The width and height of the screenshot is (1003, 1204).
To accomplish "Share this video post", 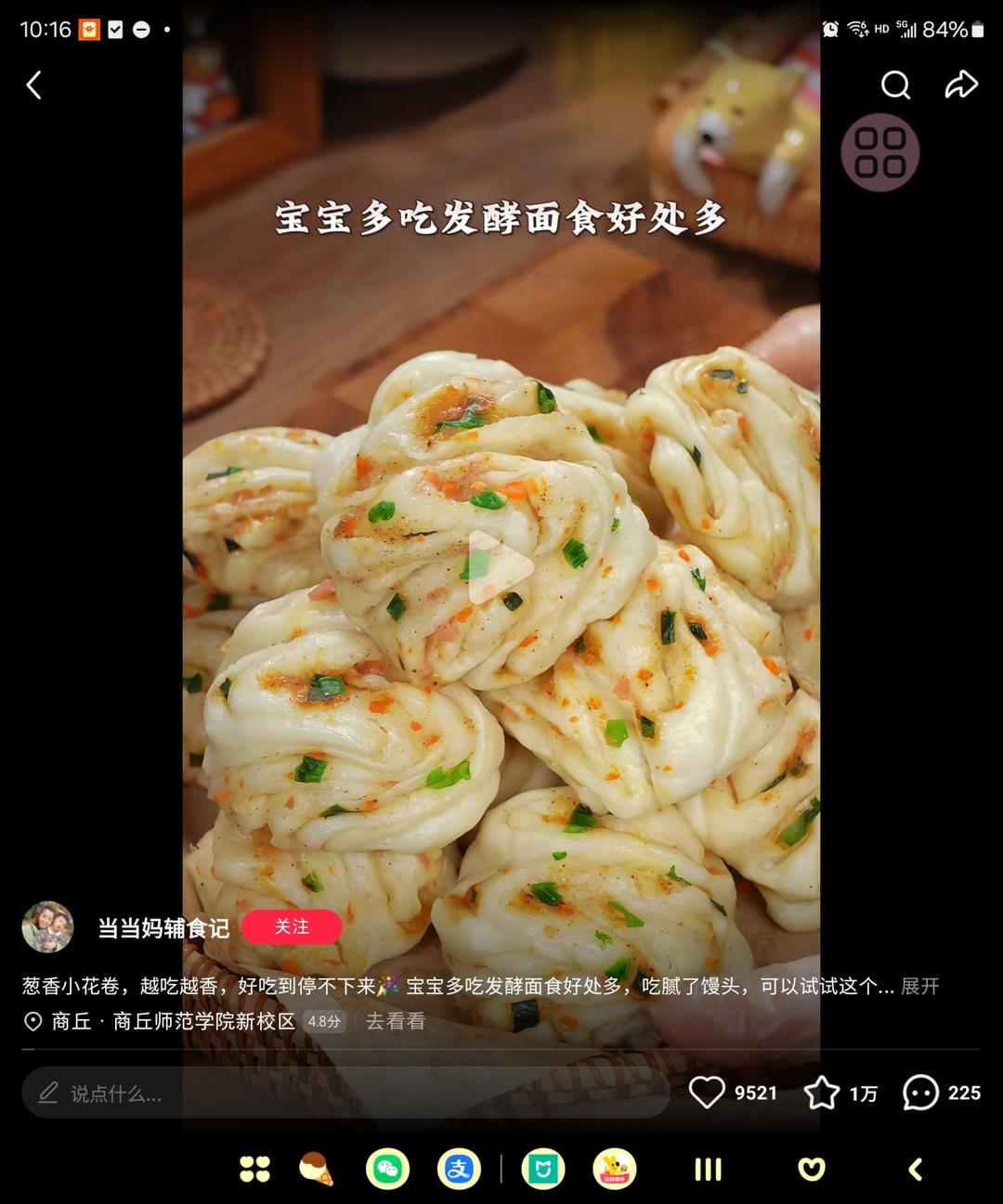I will click(961, 84).
